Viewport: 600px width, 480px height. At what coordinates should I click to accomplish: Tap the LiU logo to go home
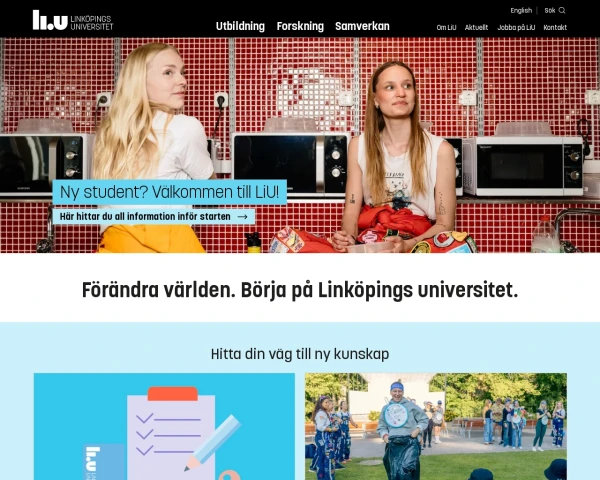73,20
